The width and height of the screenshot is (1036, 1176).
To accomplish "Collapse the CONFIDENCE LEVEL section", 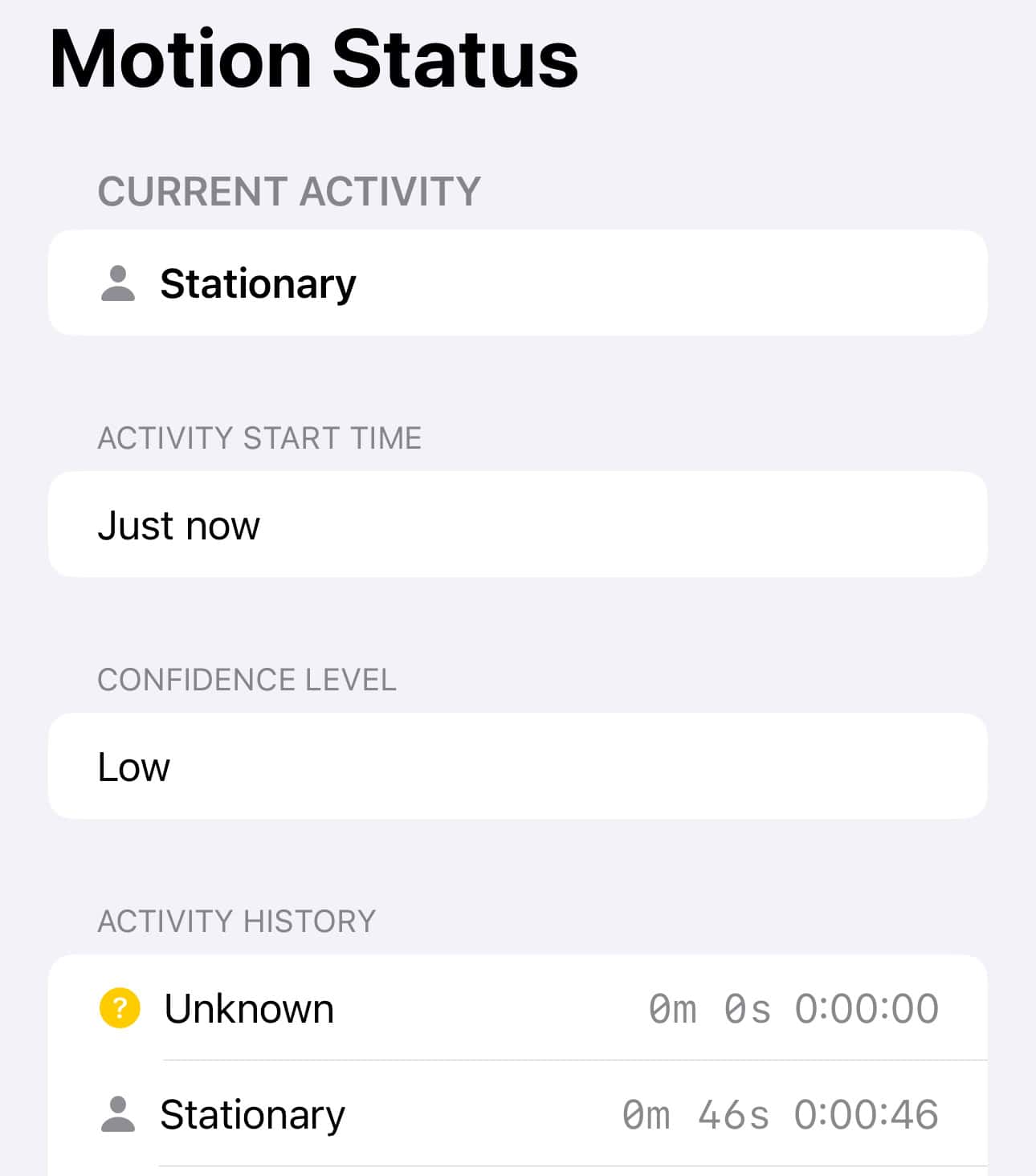I will 247,680.
